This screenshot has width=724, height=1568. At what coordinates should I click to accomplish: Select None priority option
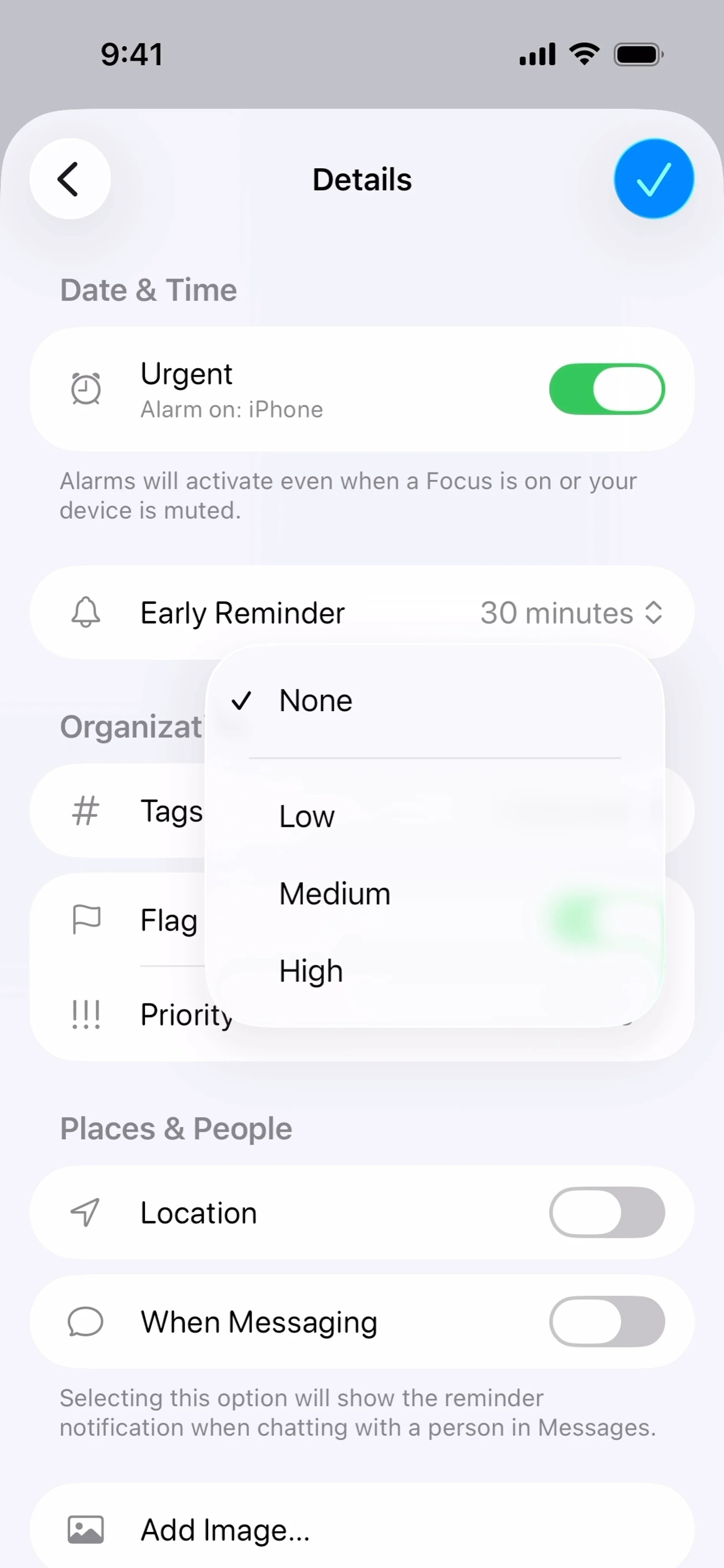(315, 701)
